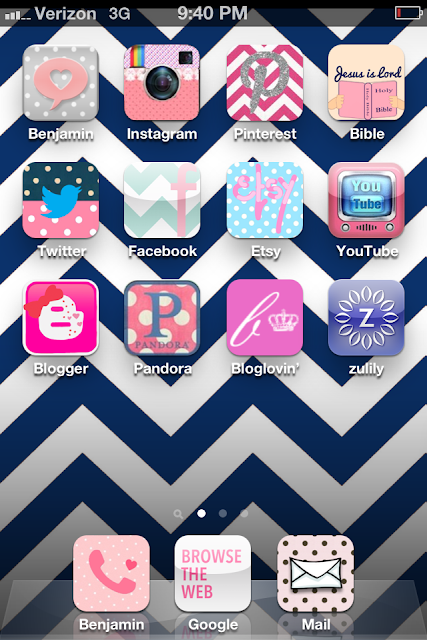Open the Bloglovin' app
The image size is (427, 640).
coord(265,318)
